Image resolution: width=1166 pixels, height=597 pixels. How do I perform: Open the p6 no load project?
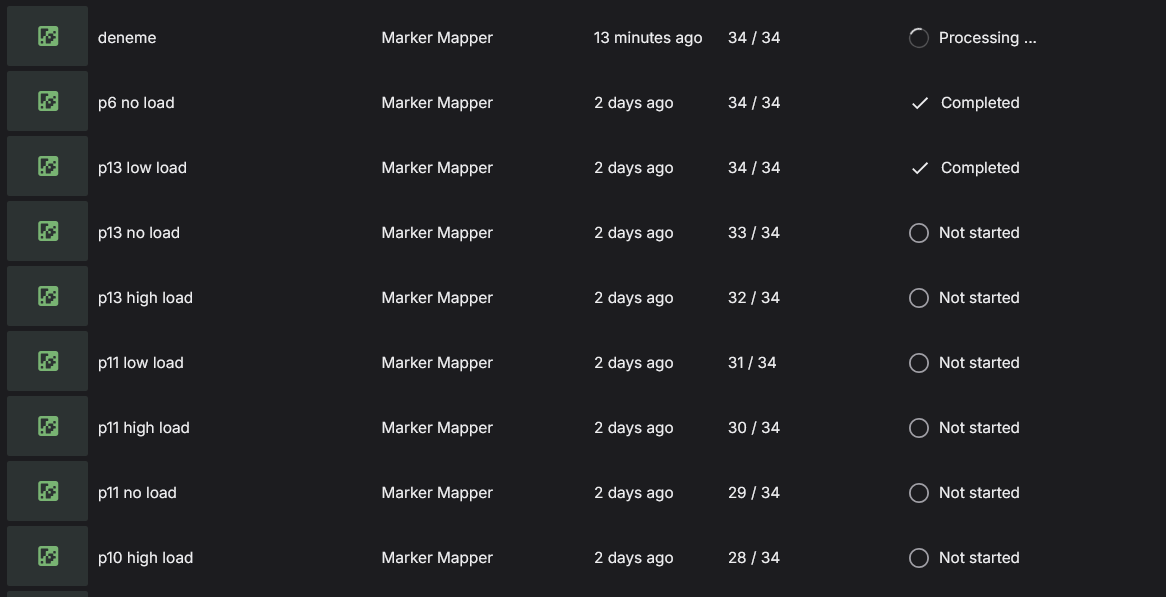point(136,103)
